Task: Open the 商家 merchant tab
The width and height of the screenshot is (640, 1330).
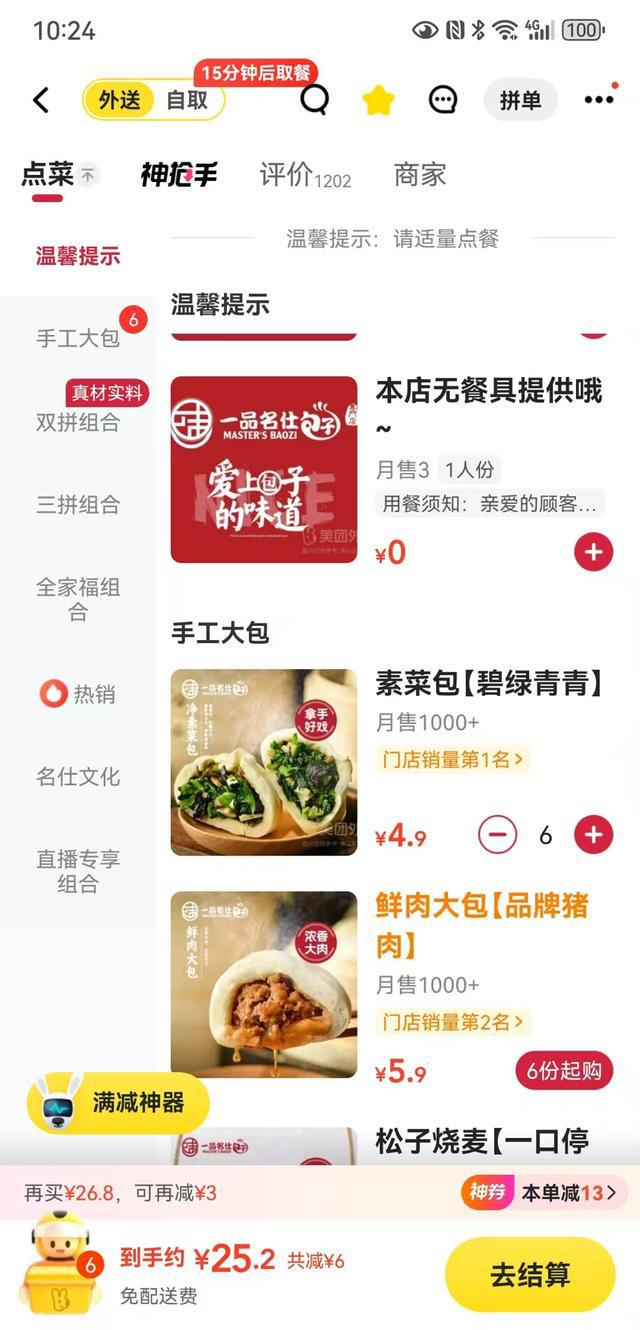Action: click(420, 175)
